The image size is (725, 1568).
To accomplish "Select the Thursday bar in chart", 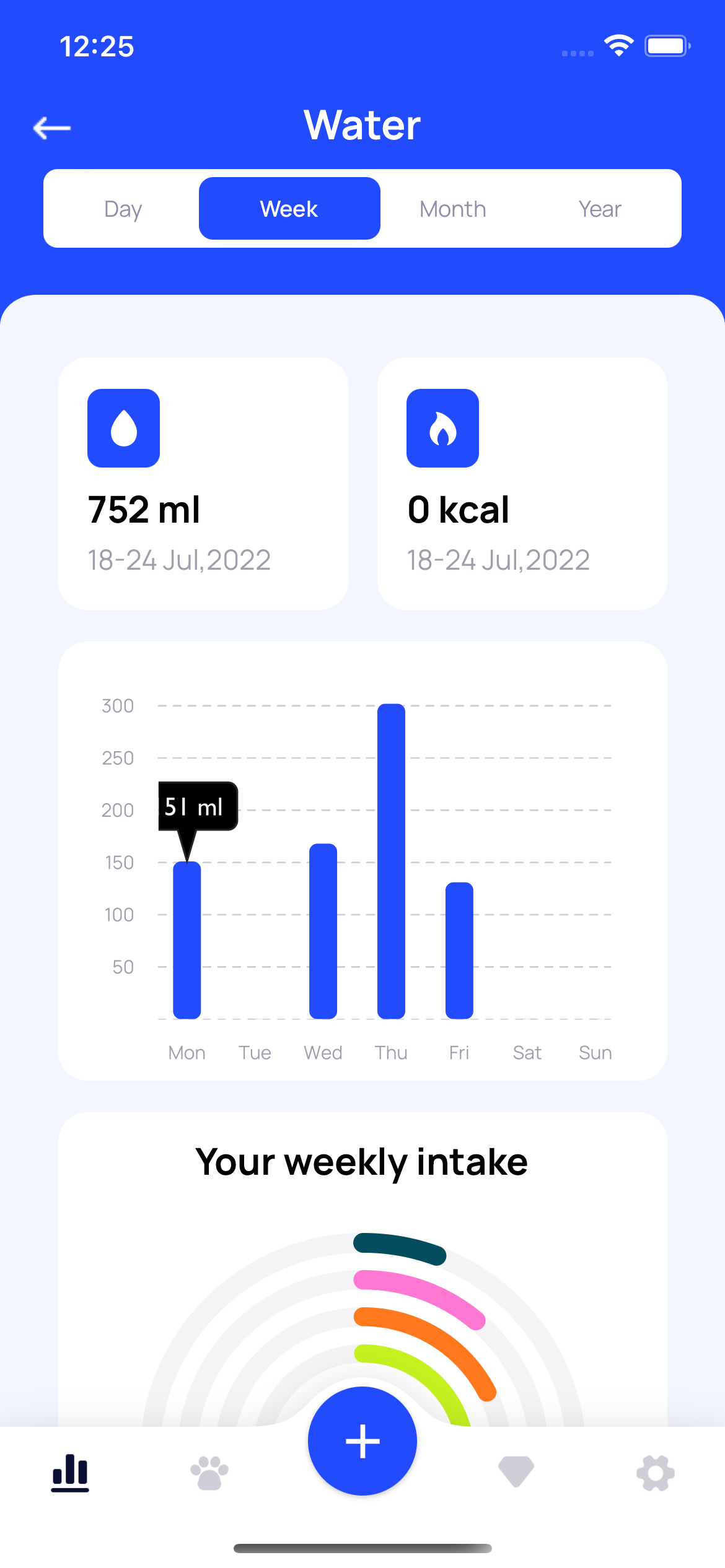I will coord(391,861).
